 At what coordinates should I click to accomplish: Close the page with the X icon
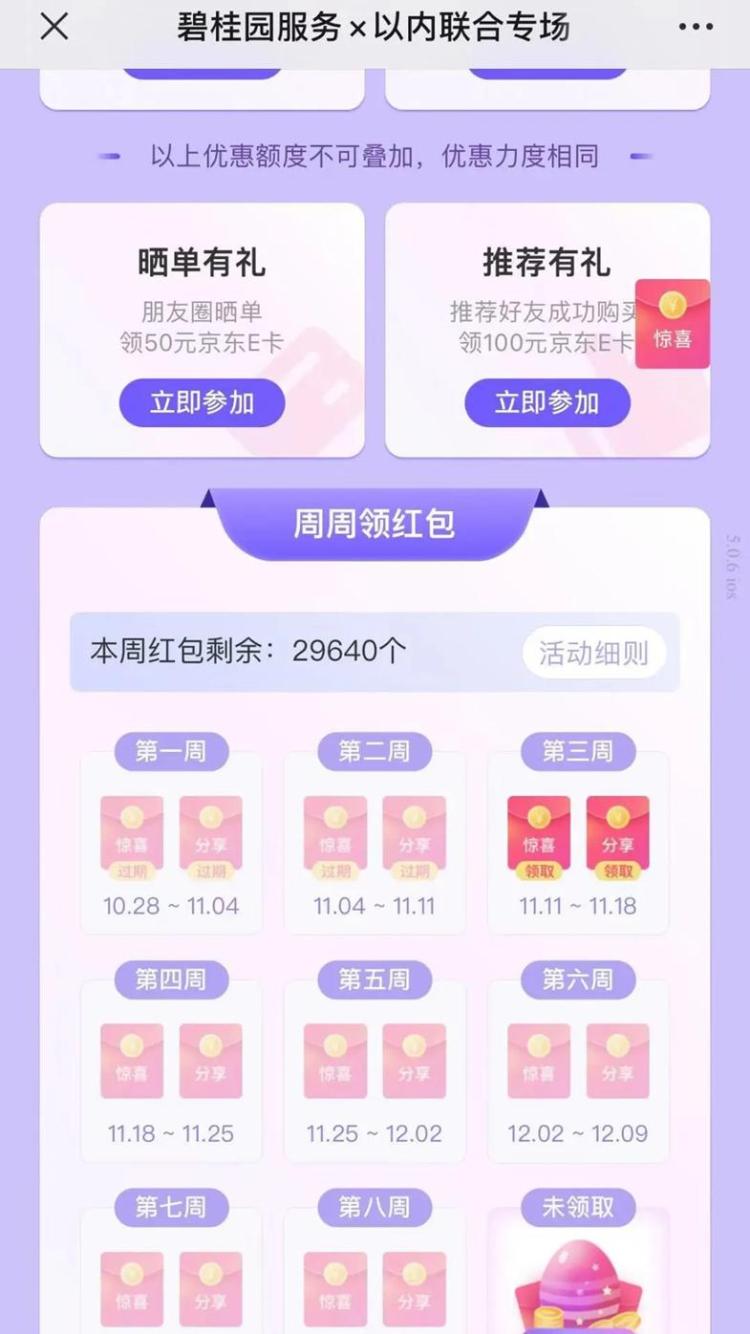tap(54, 27)
